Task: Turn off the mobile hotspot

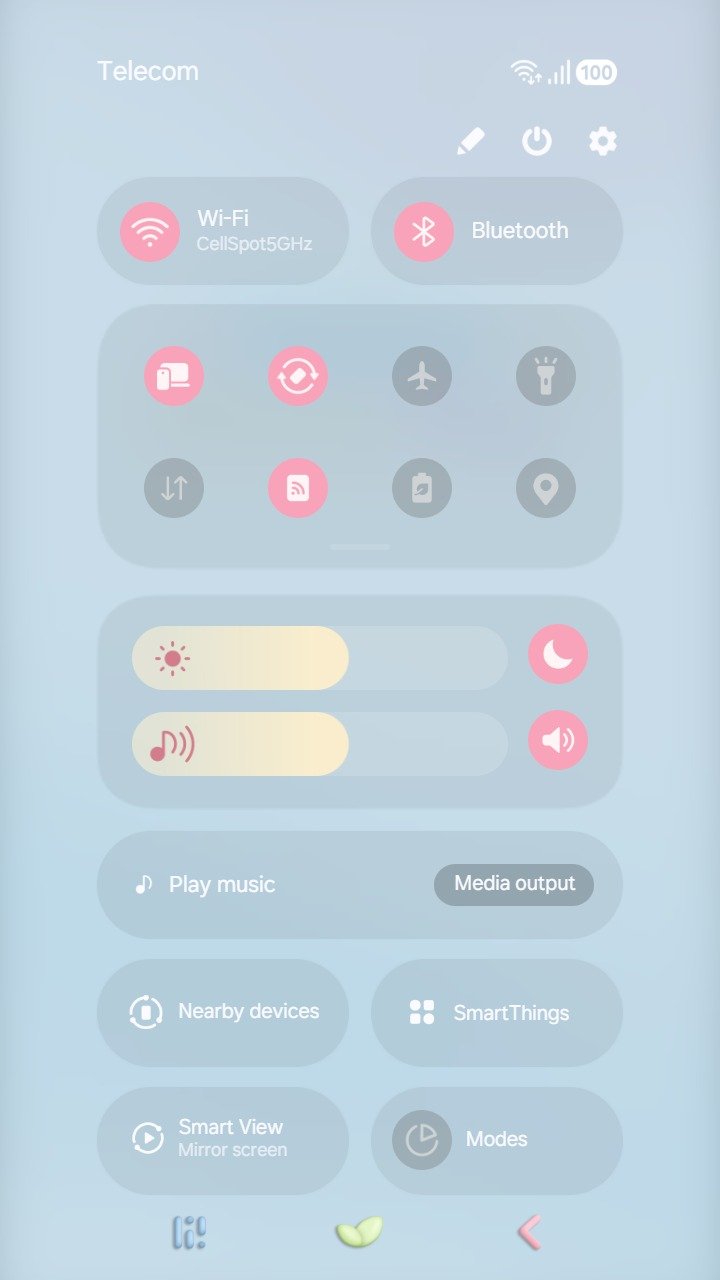Action: (x=298, y=488)
